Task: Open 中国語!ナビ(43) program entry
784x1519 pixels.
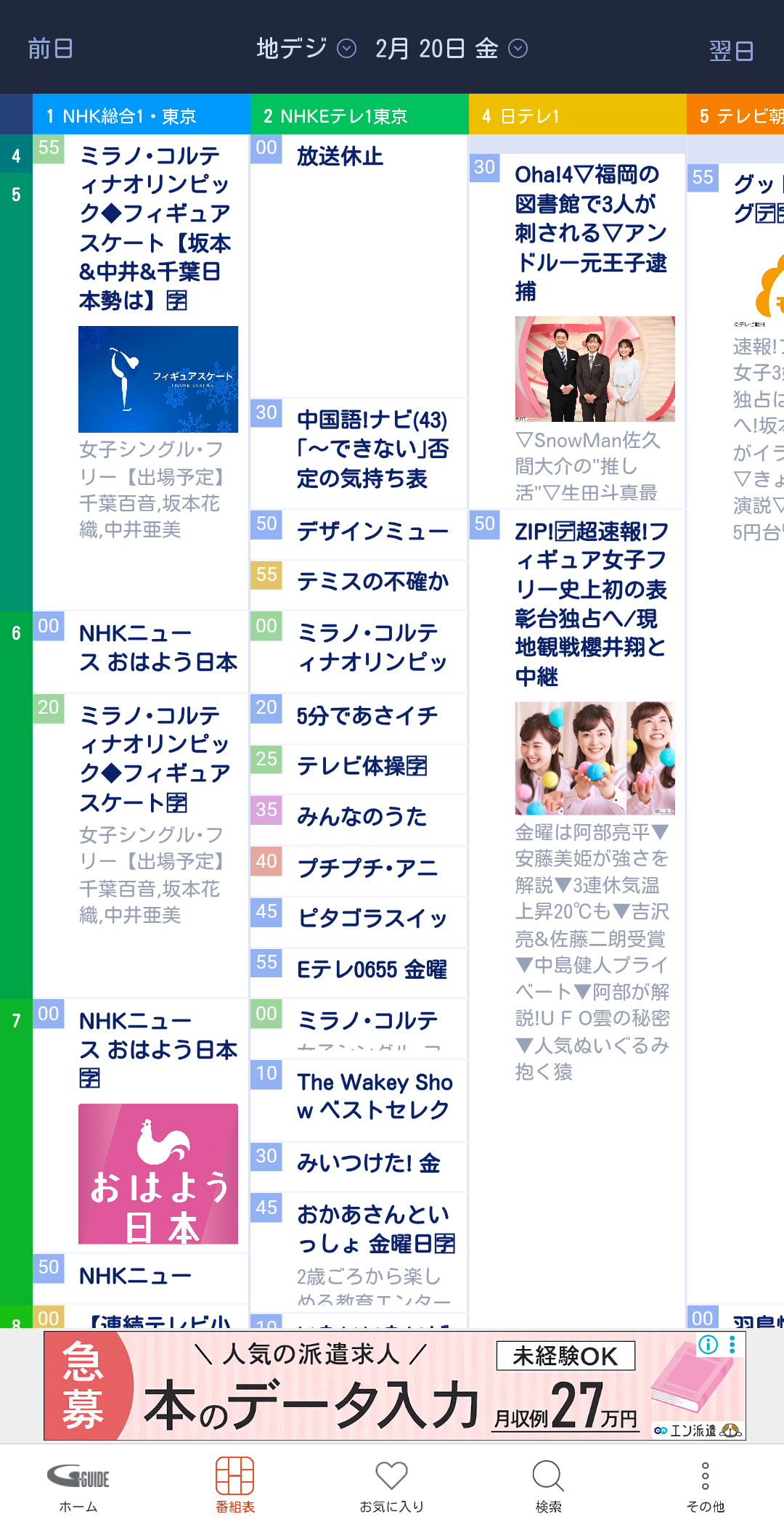Action: click(x=372, y=449)
